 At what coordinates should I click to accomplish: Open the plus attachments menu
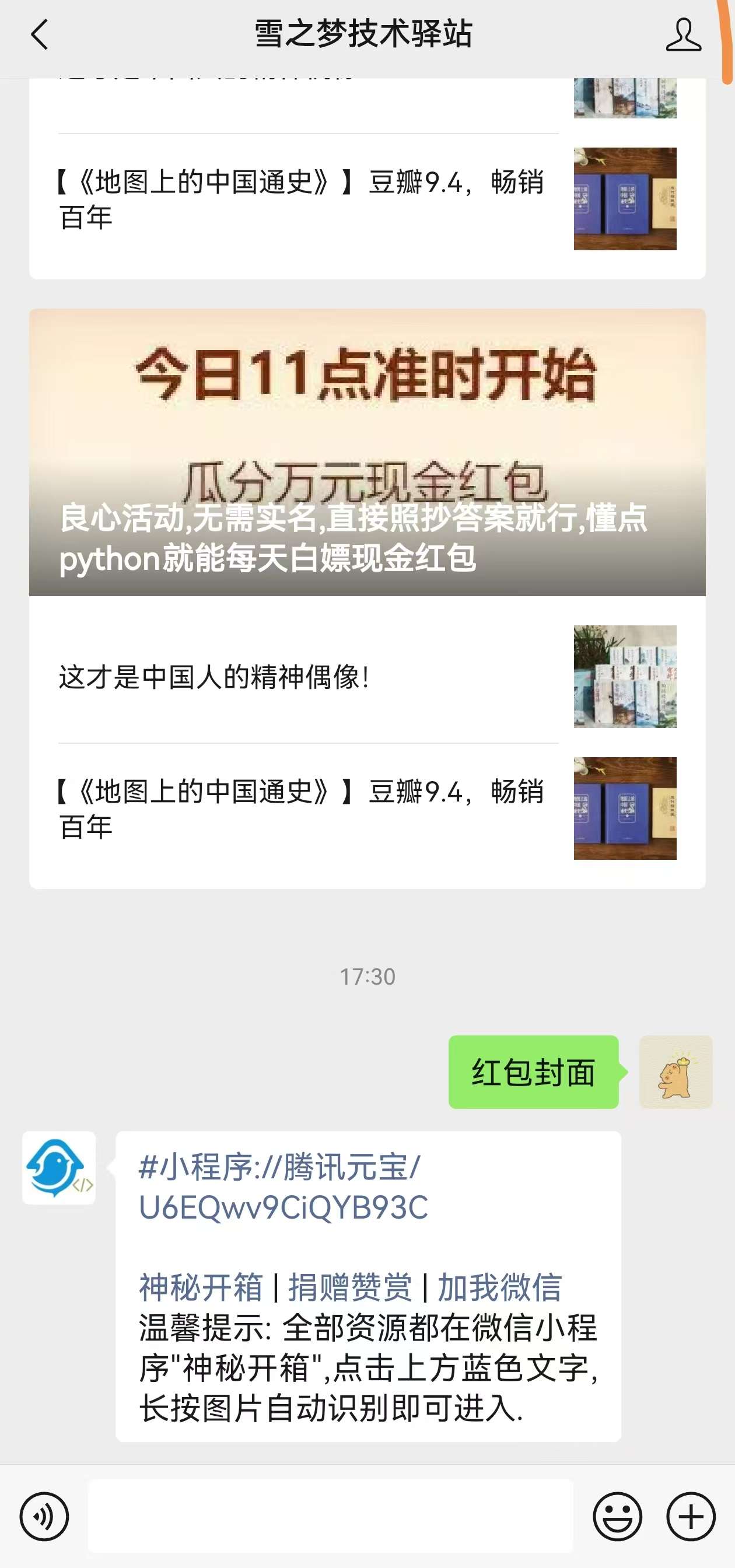691,1515
